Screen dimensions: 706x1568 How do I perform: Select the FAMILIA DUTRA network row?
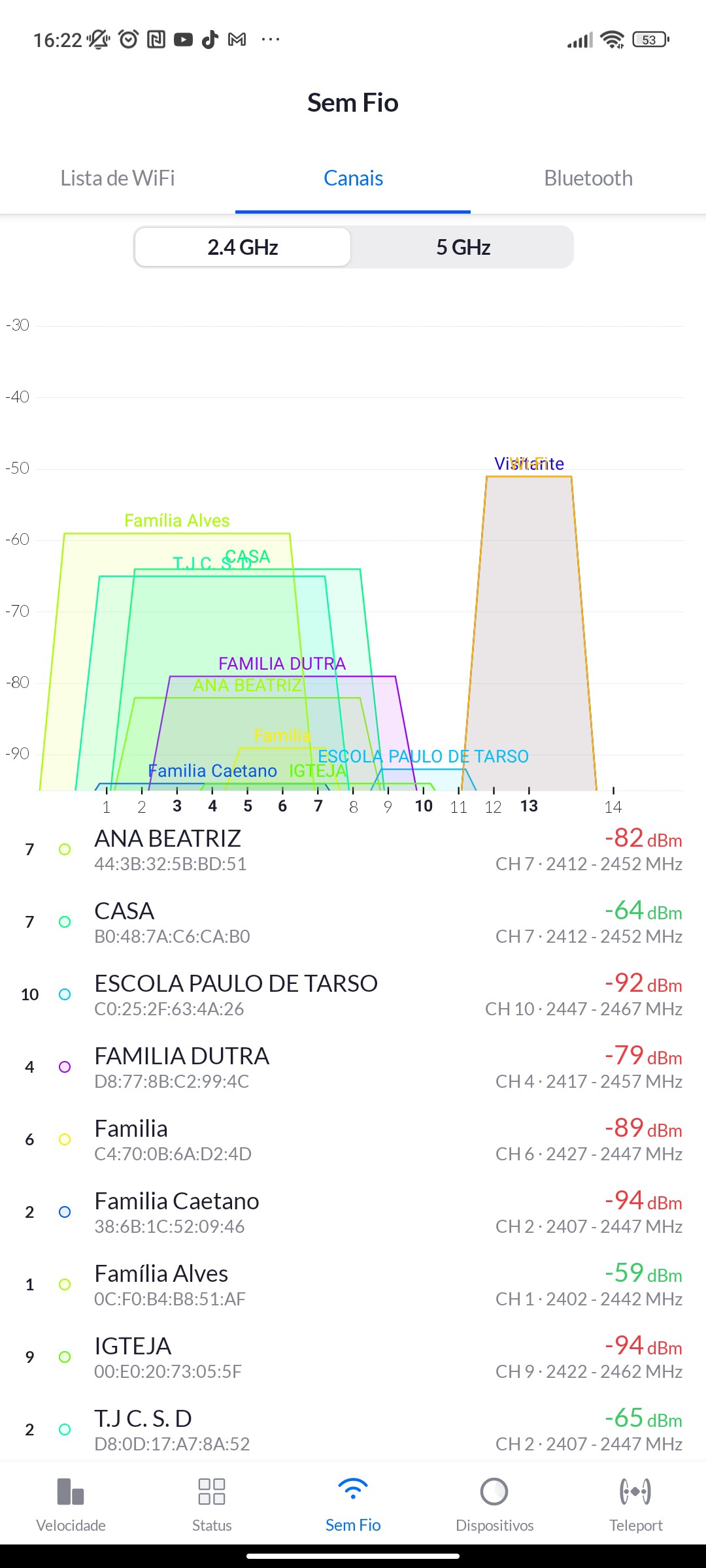[x=353, y=1067]
